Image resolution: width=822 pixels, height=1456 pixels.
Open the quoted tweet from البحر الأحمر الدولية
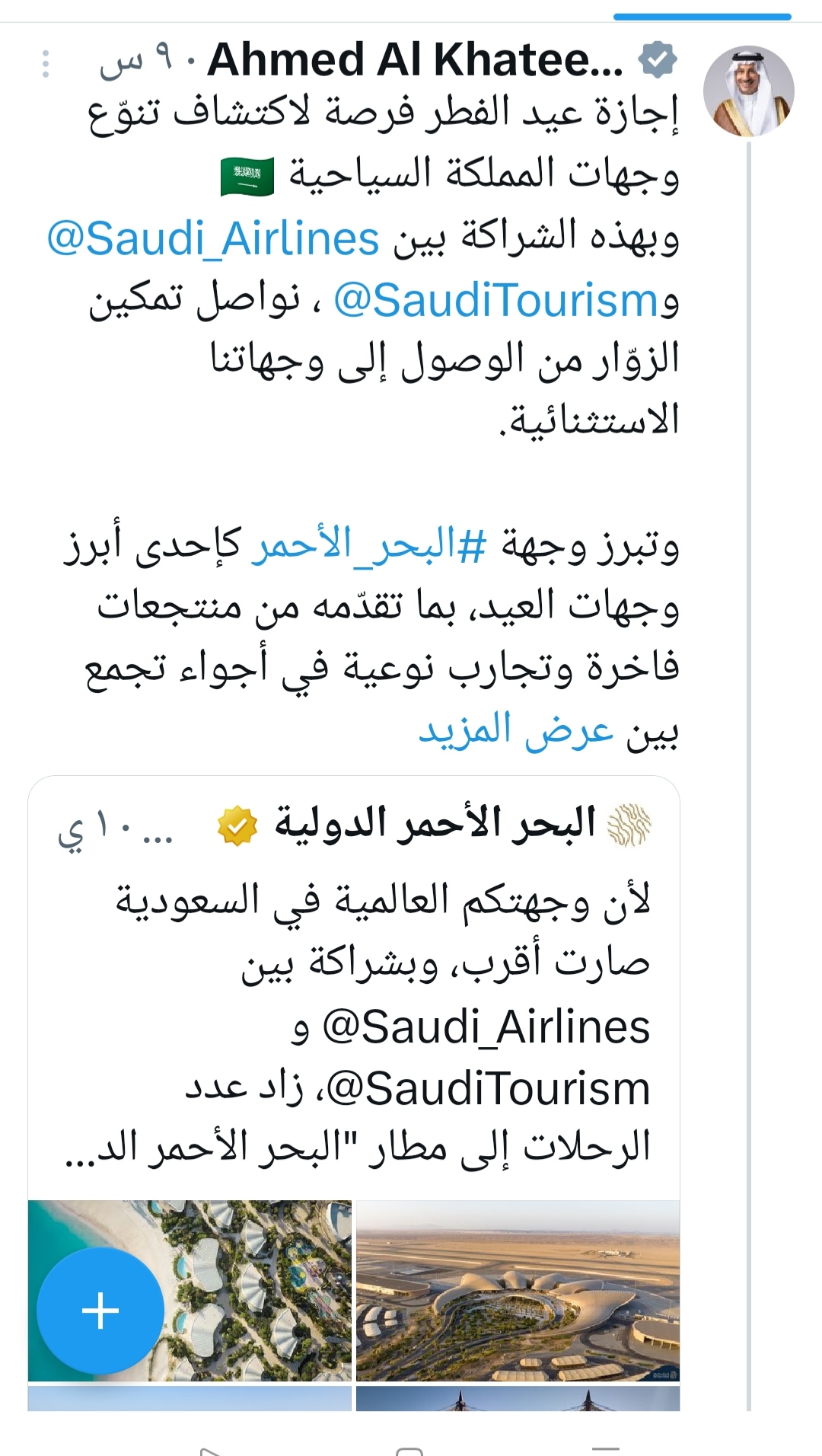tap(381, 990)
